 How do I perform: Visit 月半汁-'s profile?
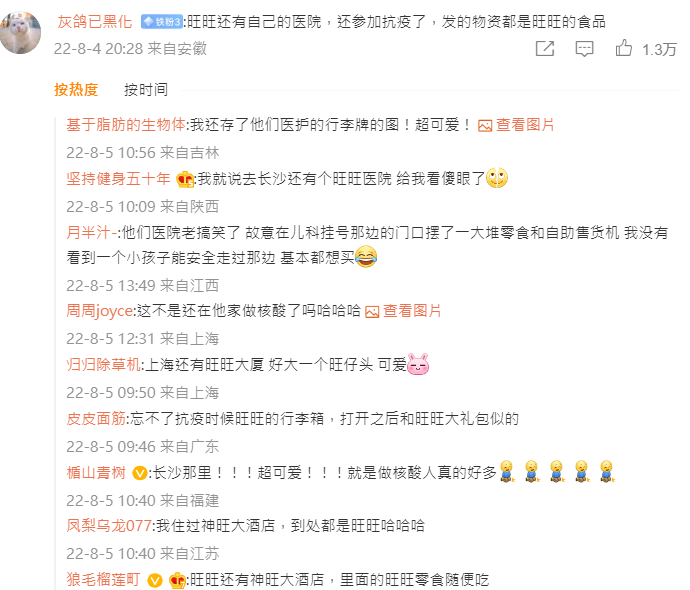91,232
